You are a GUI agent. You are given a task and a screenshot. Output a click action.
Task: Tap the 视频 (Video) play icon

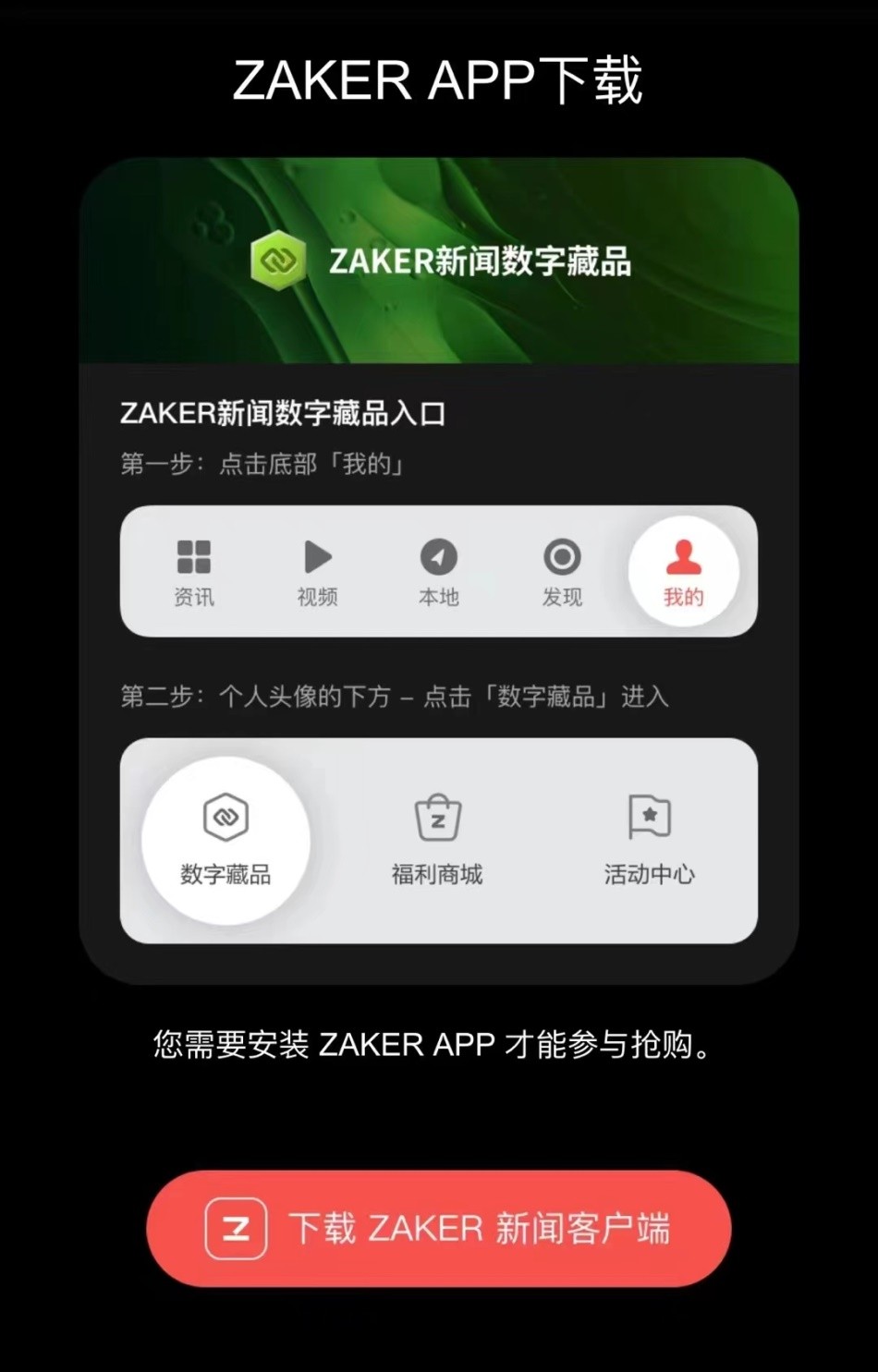[316, 555]
